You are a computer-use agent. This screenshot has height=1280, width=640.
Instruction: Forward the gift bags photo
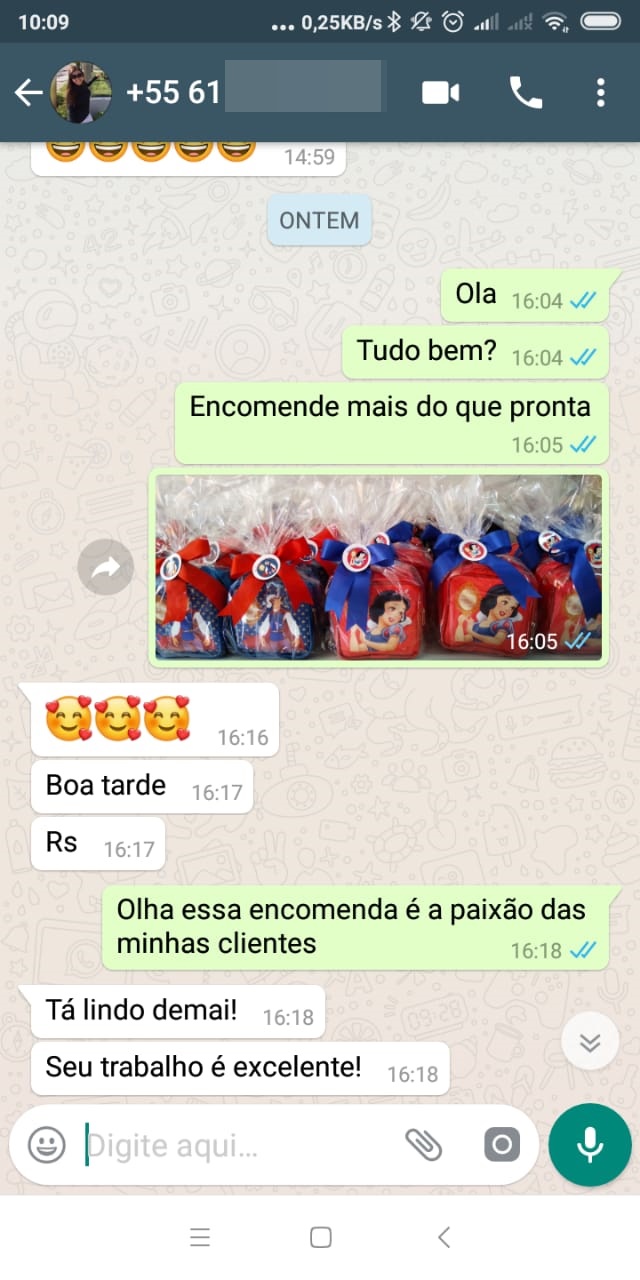[106, 568]
